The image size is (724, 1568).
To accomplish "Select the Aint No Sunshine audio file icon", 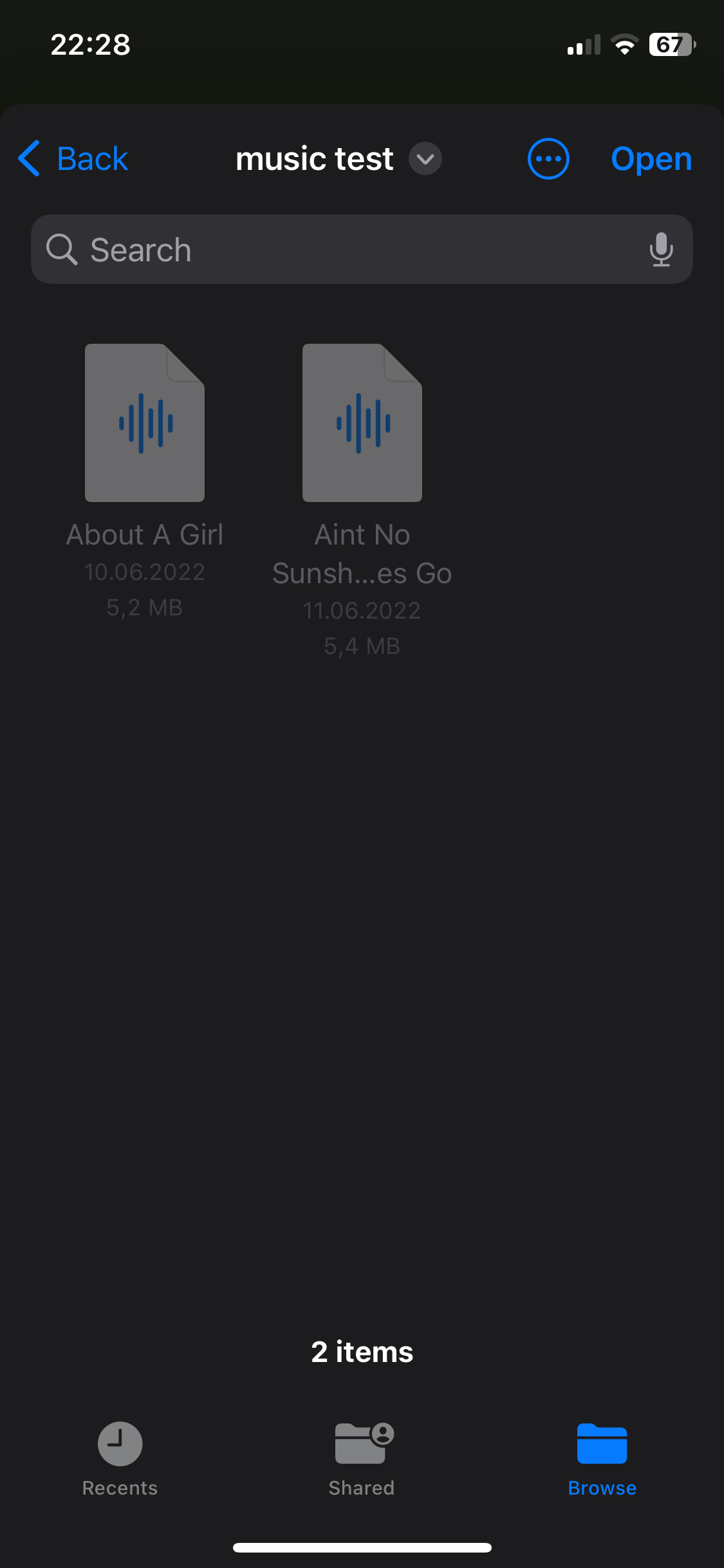I will 362,422.
